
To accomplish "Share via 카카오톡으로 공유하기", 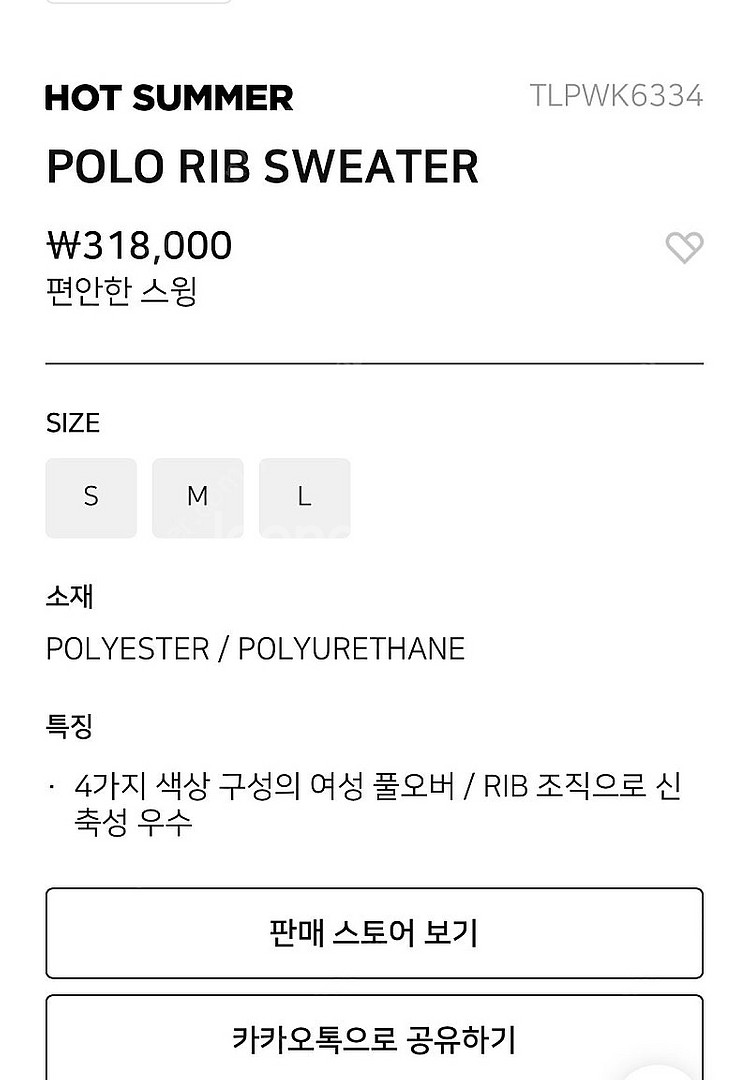I will [x=374, y=1038].
